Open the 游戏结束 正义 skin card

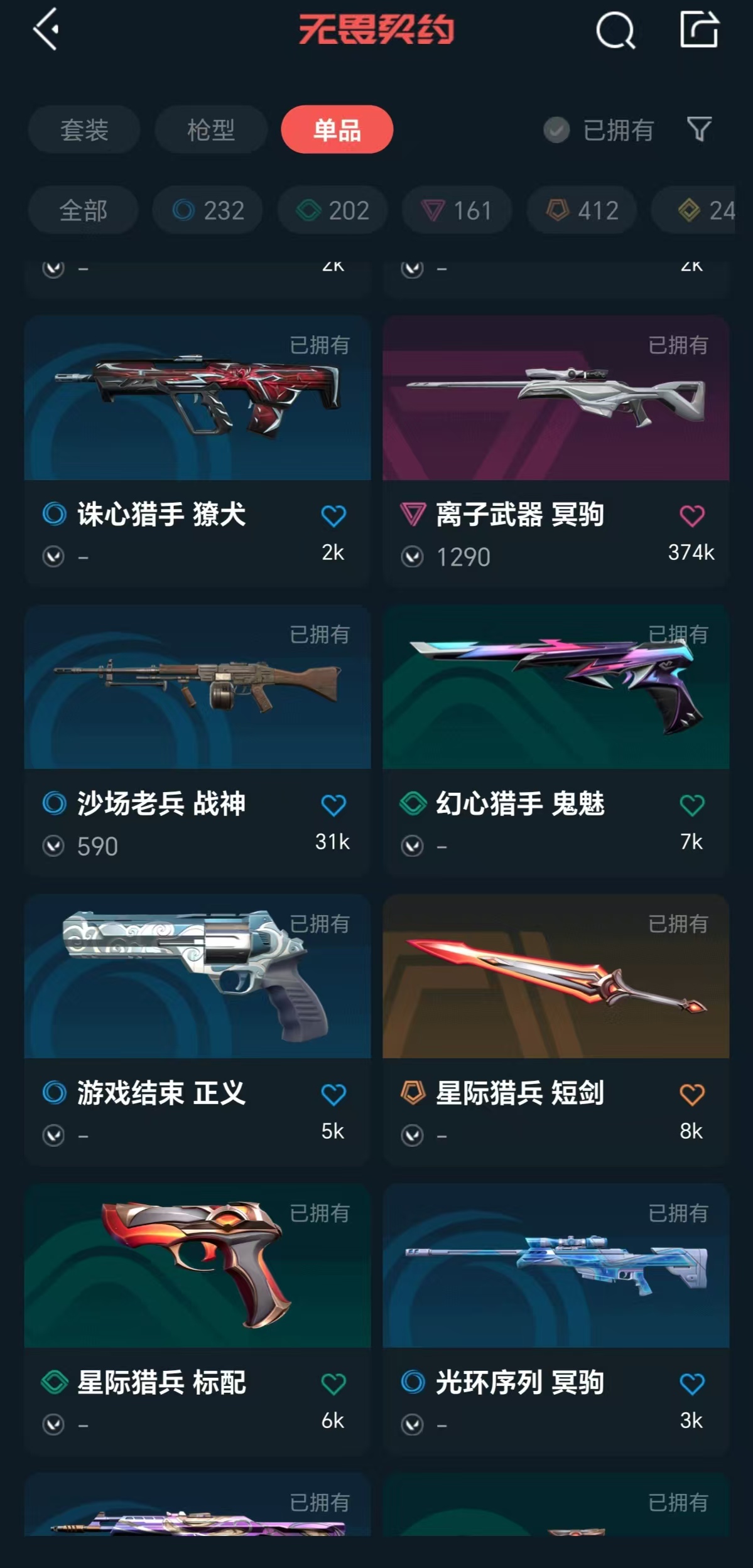pos(197,1029)
